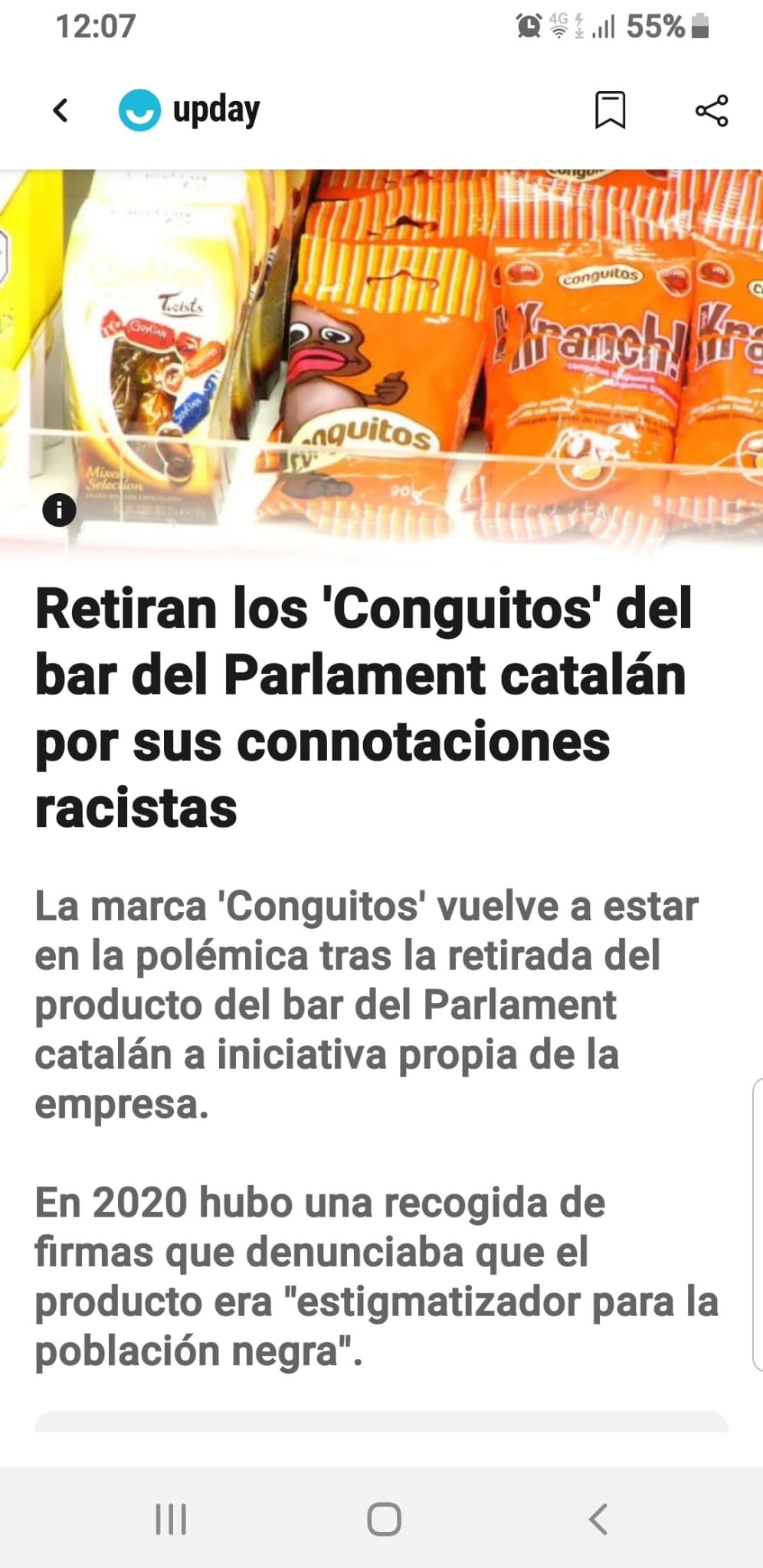Open the image info icon

59,510
